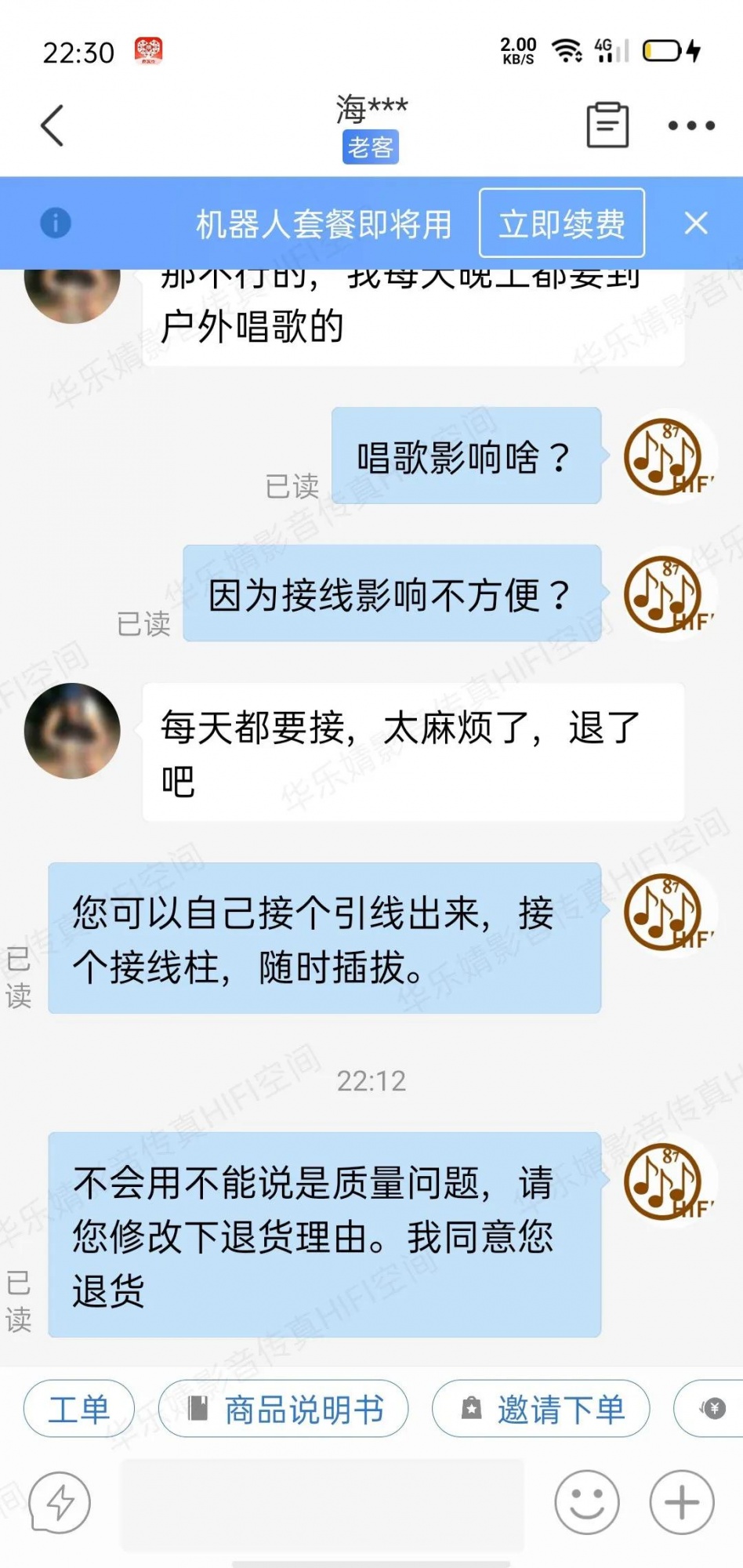Tap 邀请下单 to invite the customer to order
Image resolution: width=743 pixels, height=1568 pixels.
tap(541, 1409)
